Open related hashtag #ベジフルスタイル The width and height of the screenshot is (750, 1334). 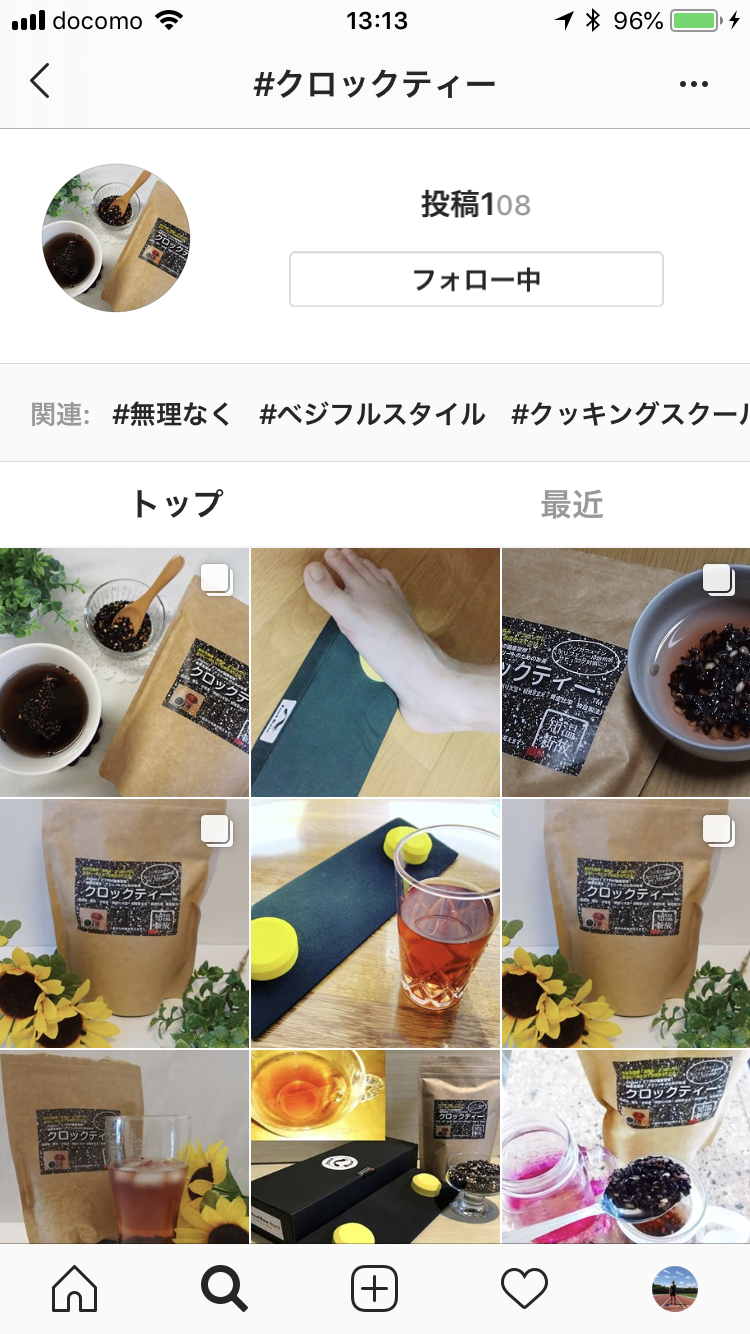372,414
